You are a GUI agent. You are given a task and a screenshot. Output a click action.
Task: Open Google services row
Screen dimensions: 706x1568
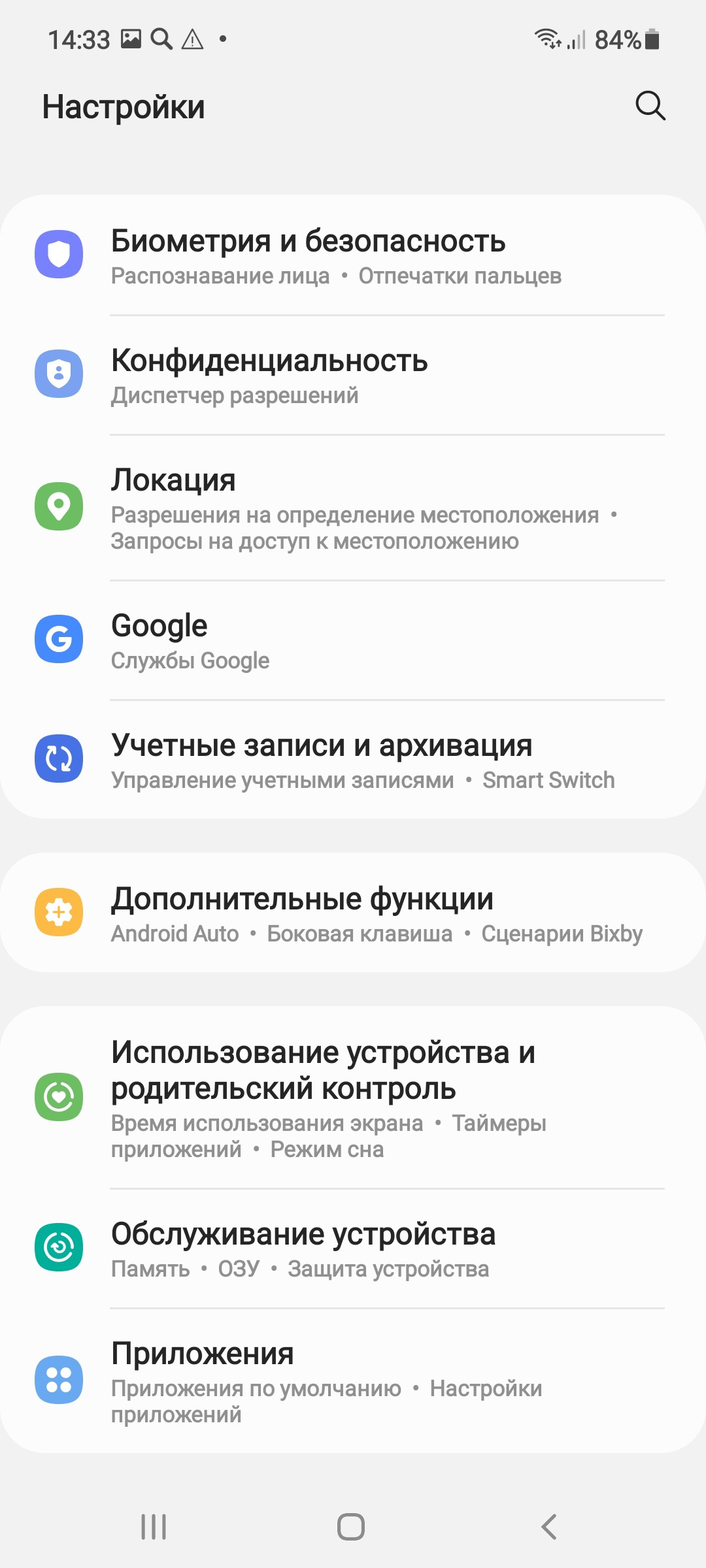pos(353,640)
